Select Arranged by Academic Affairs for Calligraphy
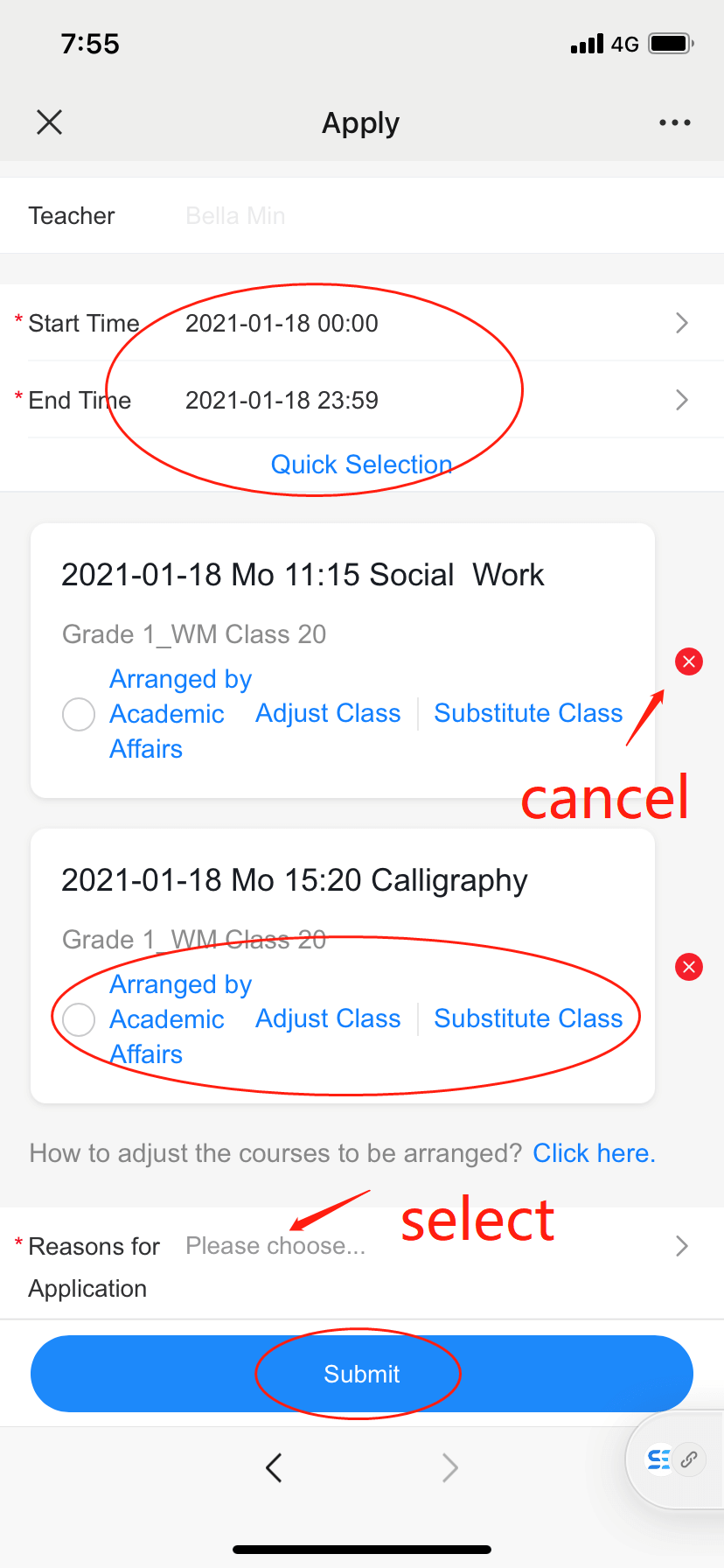Image resolution: width=724 pixels, height=1568 pixels. pyautogui.click(x=79, y=1019)
